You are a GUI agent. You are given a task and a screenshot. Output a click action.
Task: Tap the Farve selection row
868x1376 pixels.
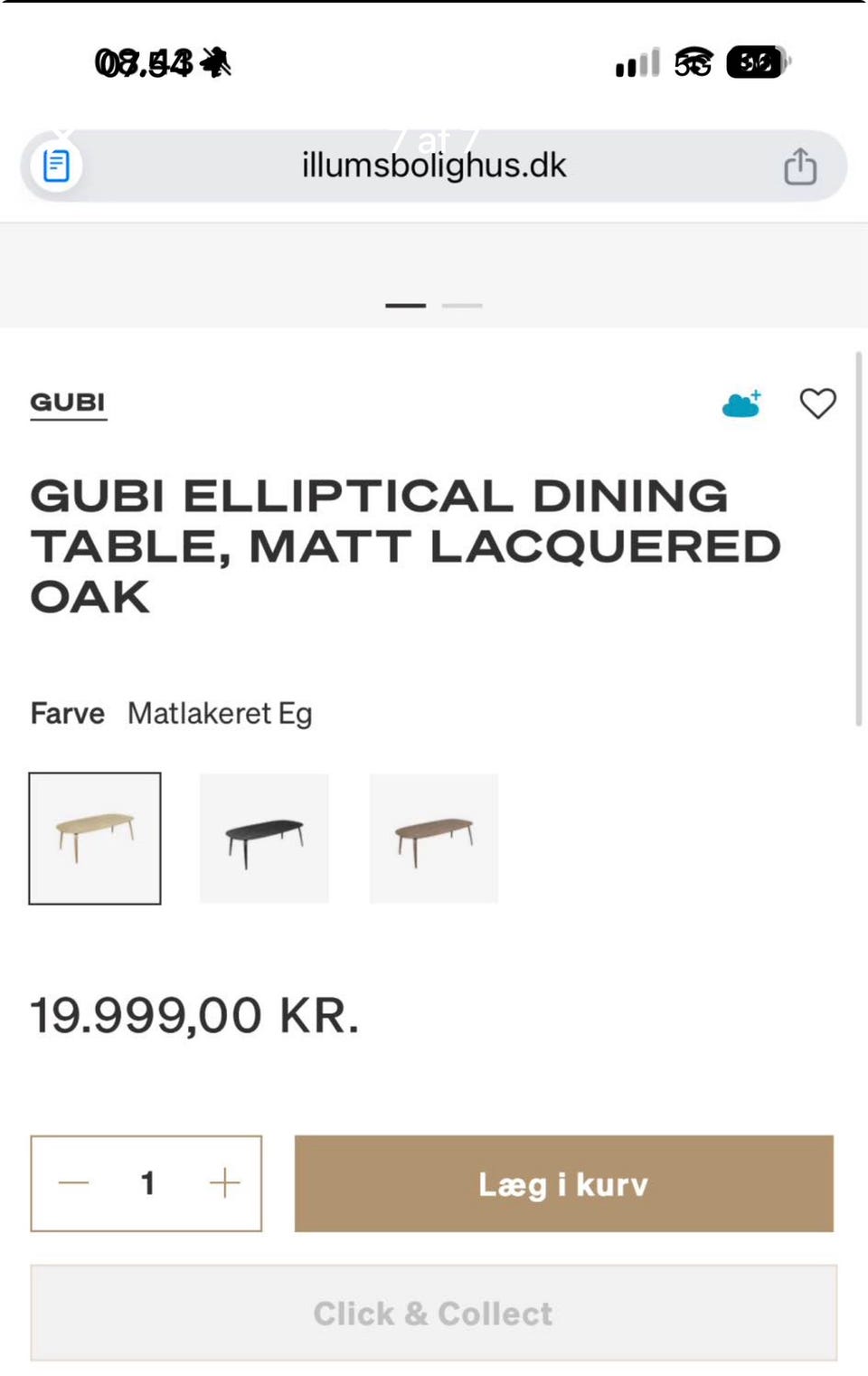172,713
